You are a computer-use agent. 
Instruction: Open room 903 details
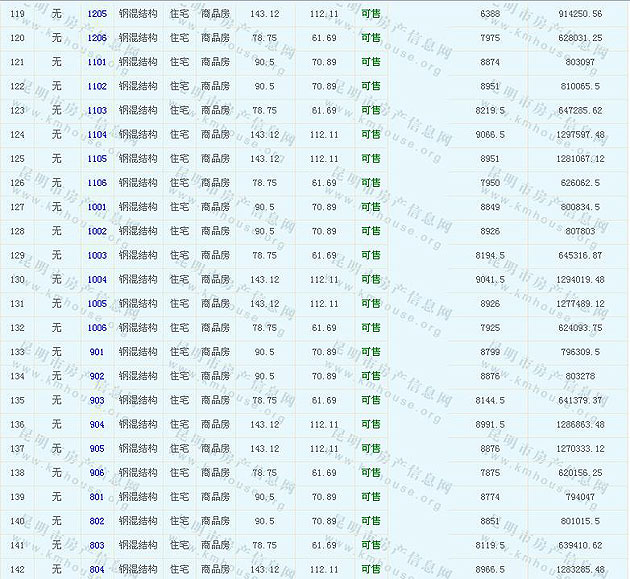pyautogui.click(x=97, y=401)
